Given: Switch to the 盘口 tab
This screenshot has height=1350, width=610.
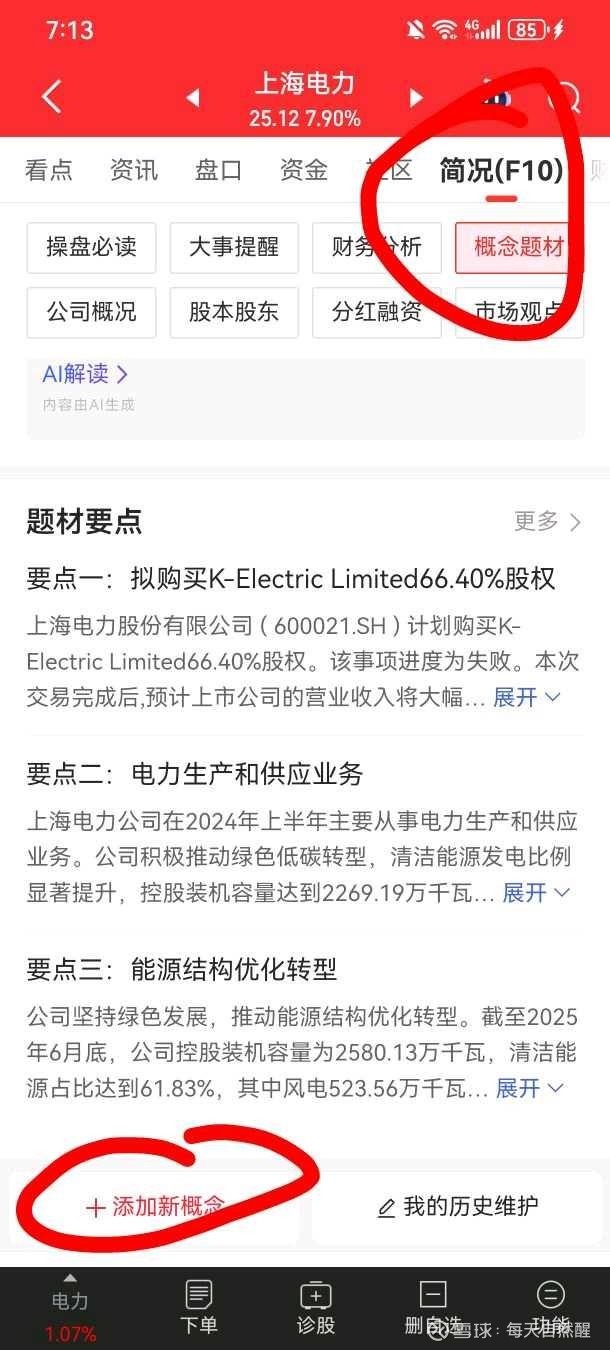Looking at the screenshot, I should coord(219,170).
